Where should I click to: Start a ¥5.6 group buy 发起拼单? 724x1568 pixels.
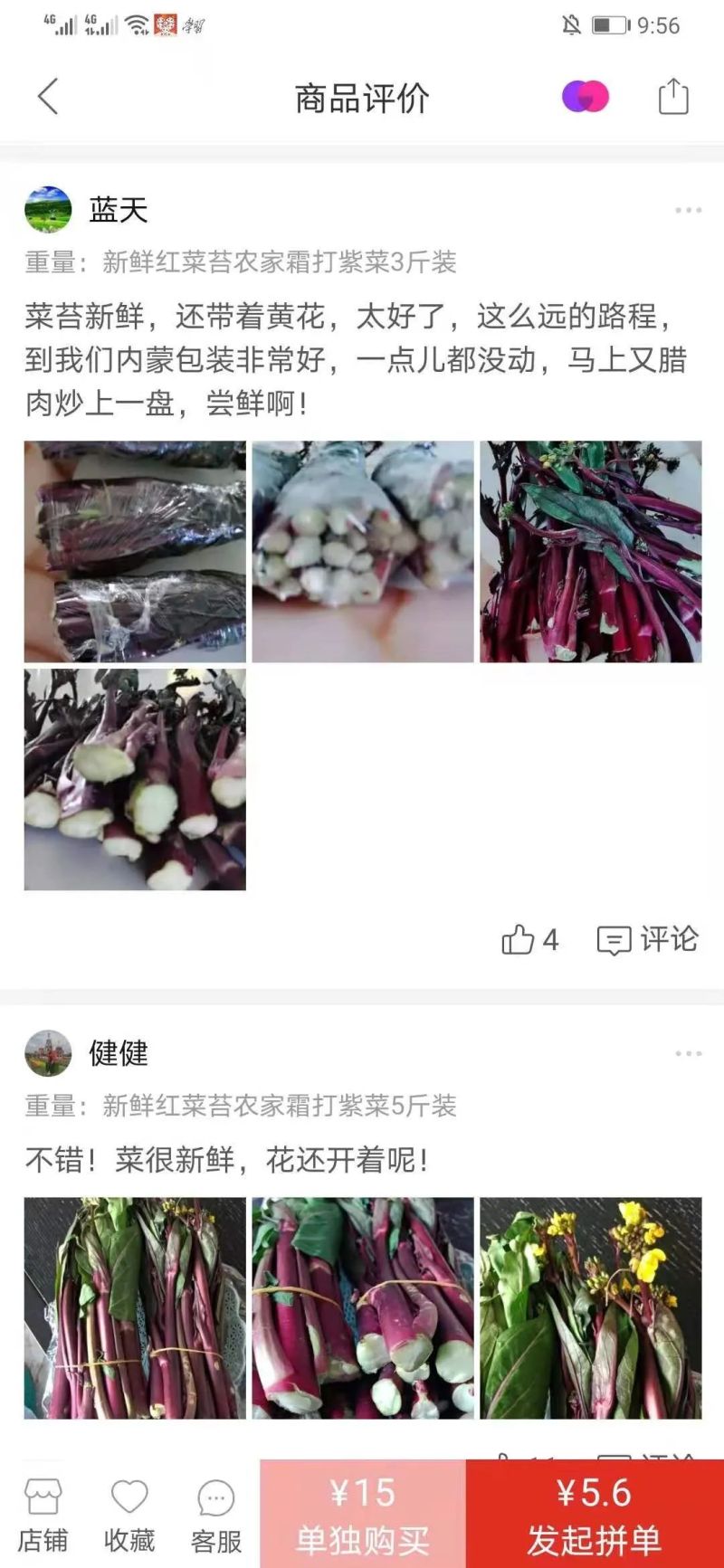pos(594,1514)
